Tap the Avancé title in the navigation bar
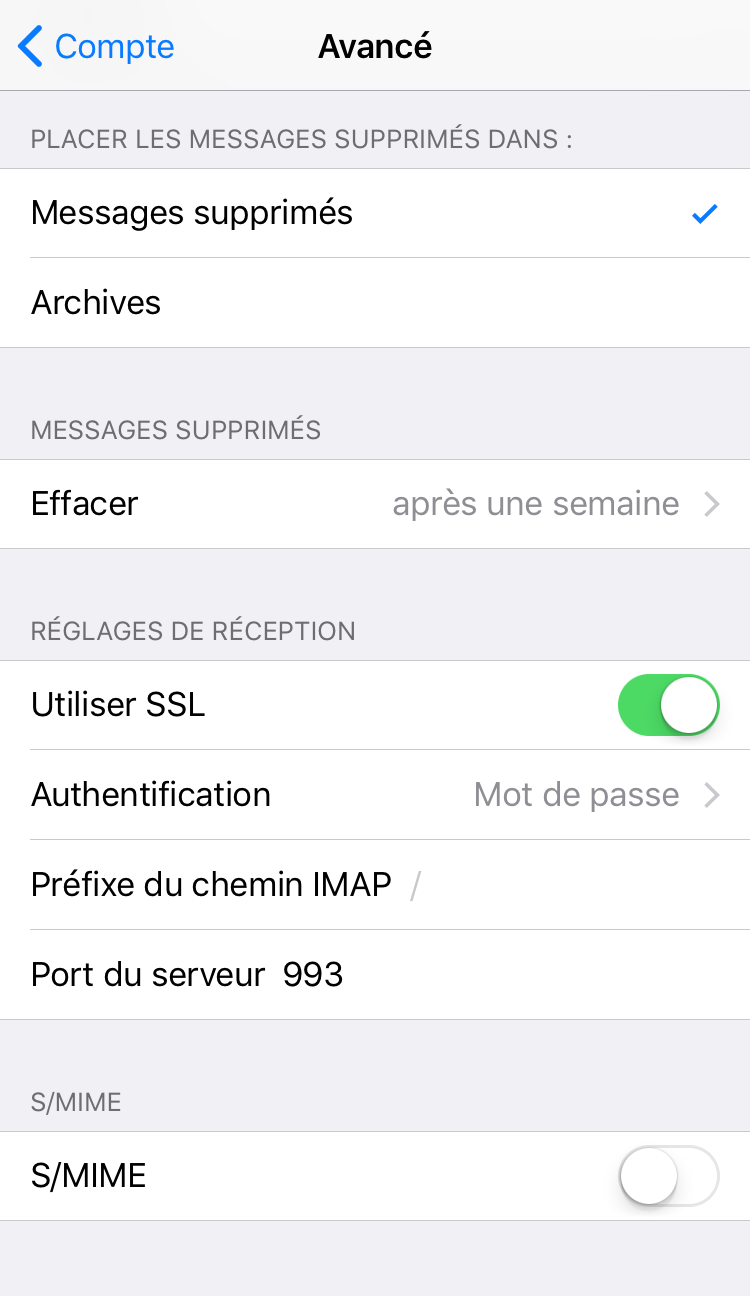The width and height of the screenshot is (750, 1296). [375, 46]
